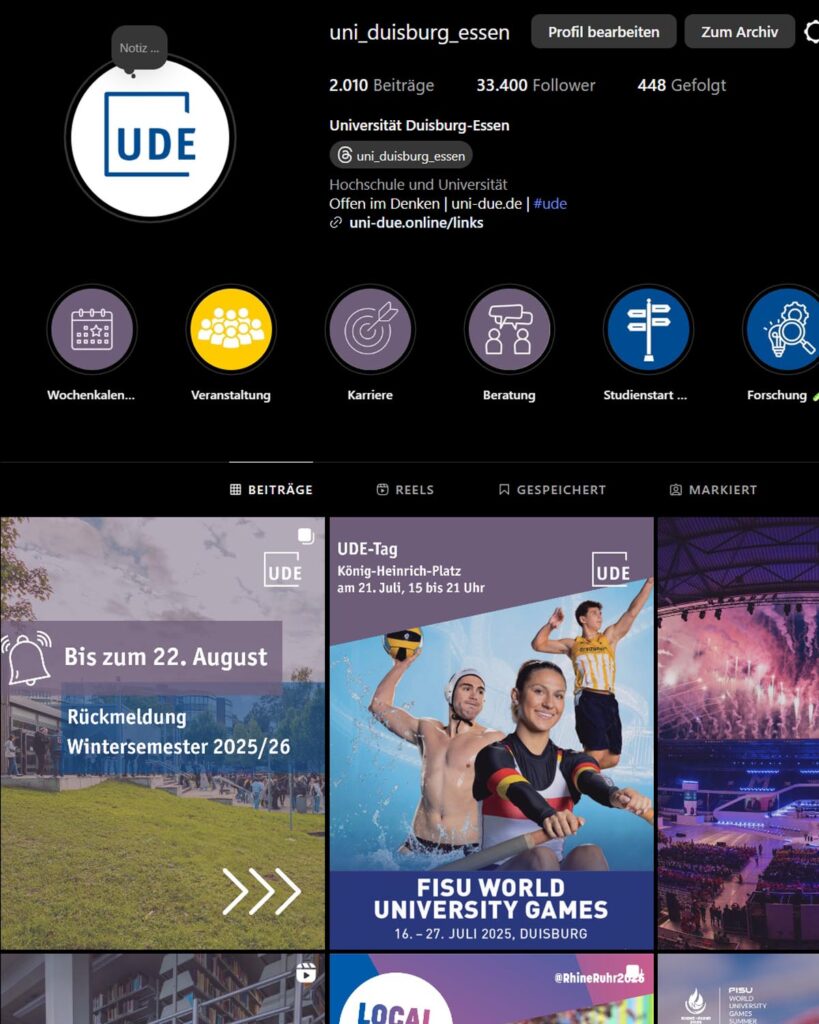Viewport: 819px width, 1024px height.
Task: Open Beratung story highlight
Action: (509, 329)
